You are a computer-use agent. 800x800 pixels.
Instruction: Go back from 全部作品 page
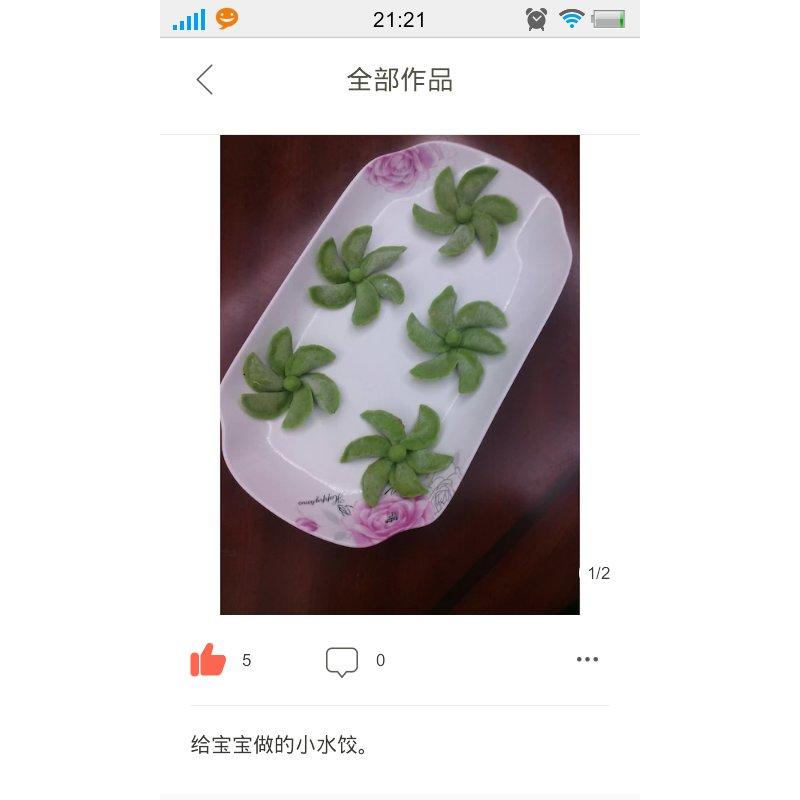205,80
